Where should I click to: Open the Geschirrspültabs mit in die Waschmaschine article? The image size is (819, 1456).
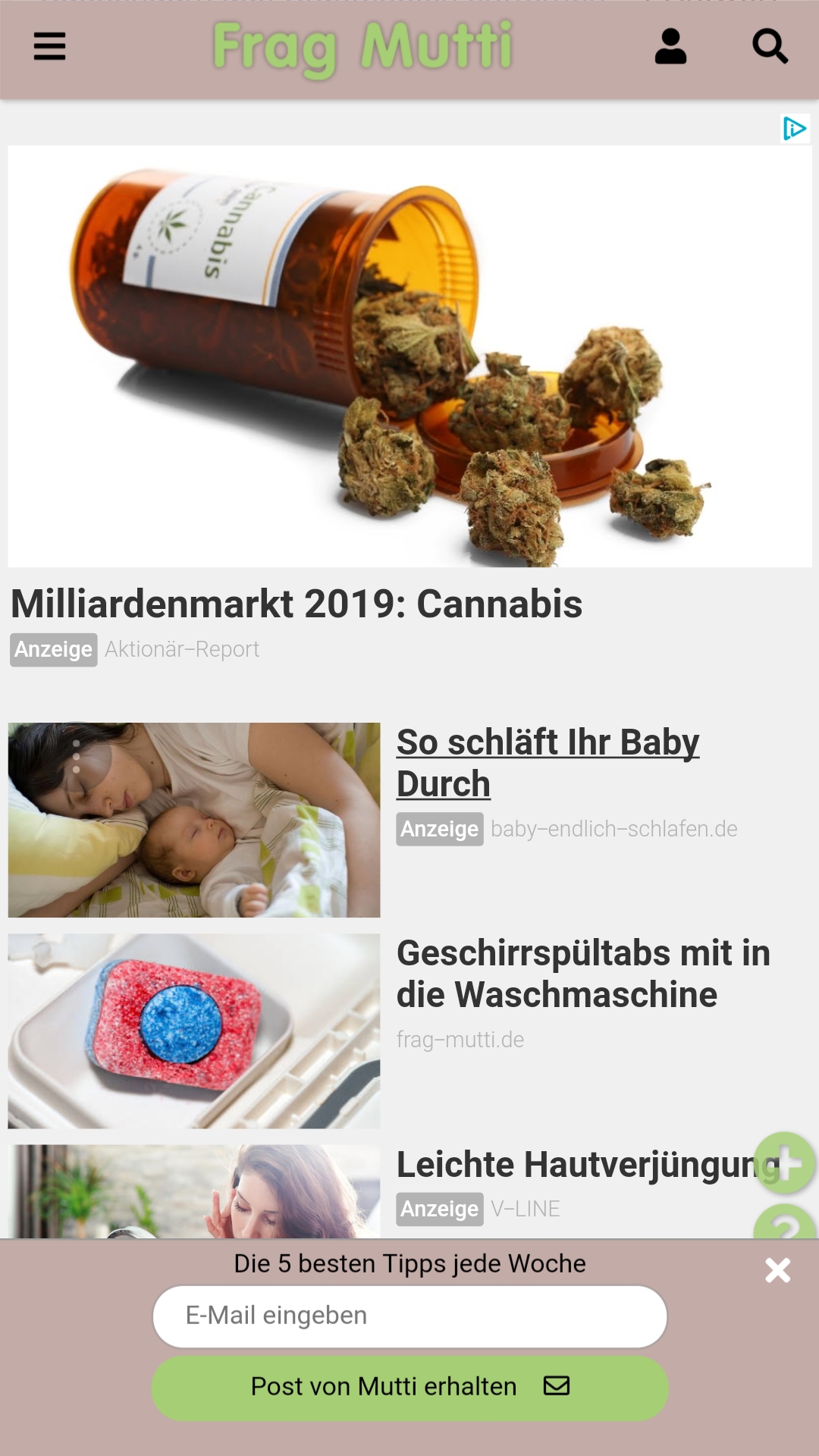coord(582,974)
